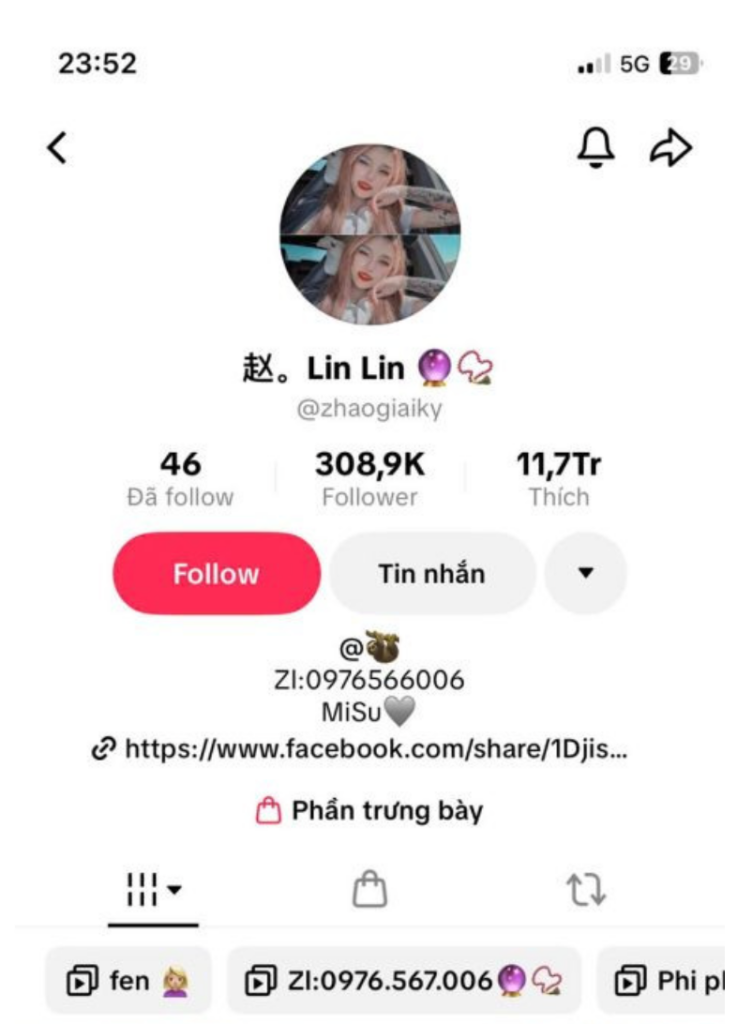Select the videos grid tab
Image resolution: width=737 pixels, height=1024 pixels.
pyautogui.click(x=153, y=887)
